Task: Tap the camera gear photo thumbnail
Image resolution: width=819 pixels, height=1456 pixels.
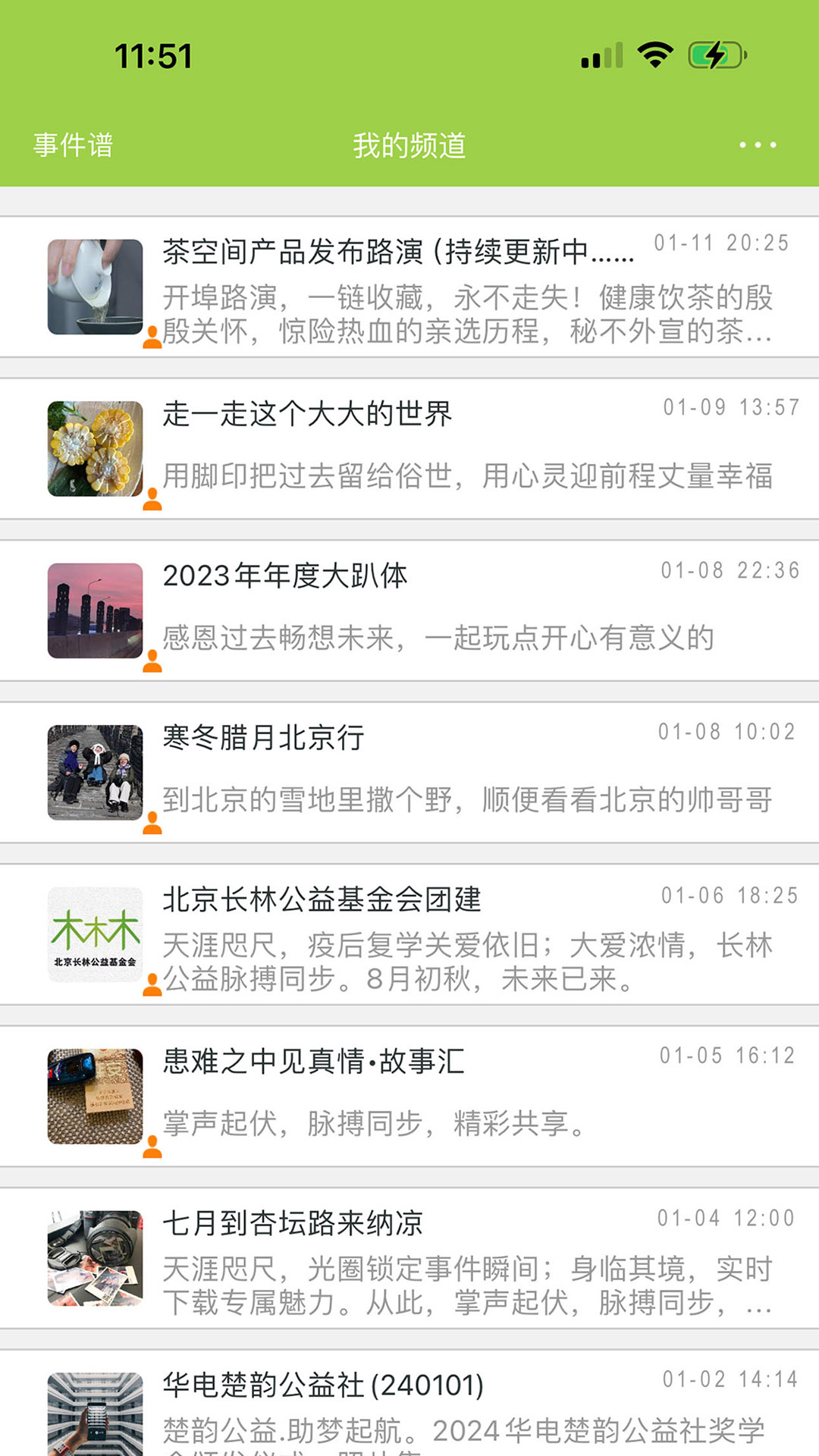Action: pyautogui.click(x=94, y=1259)
